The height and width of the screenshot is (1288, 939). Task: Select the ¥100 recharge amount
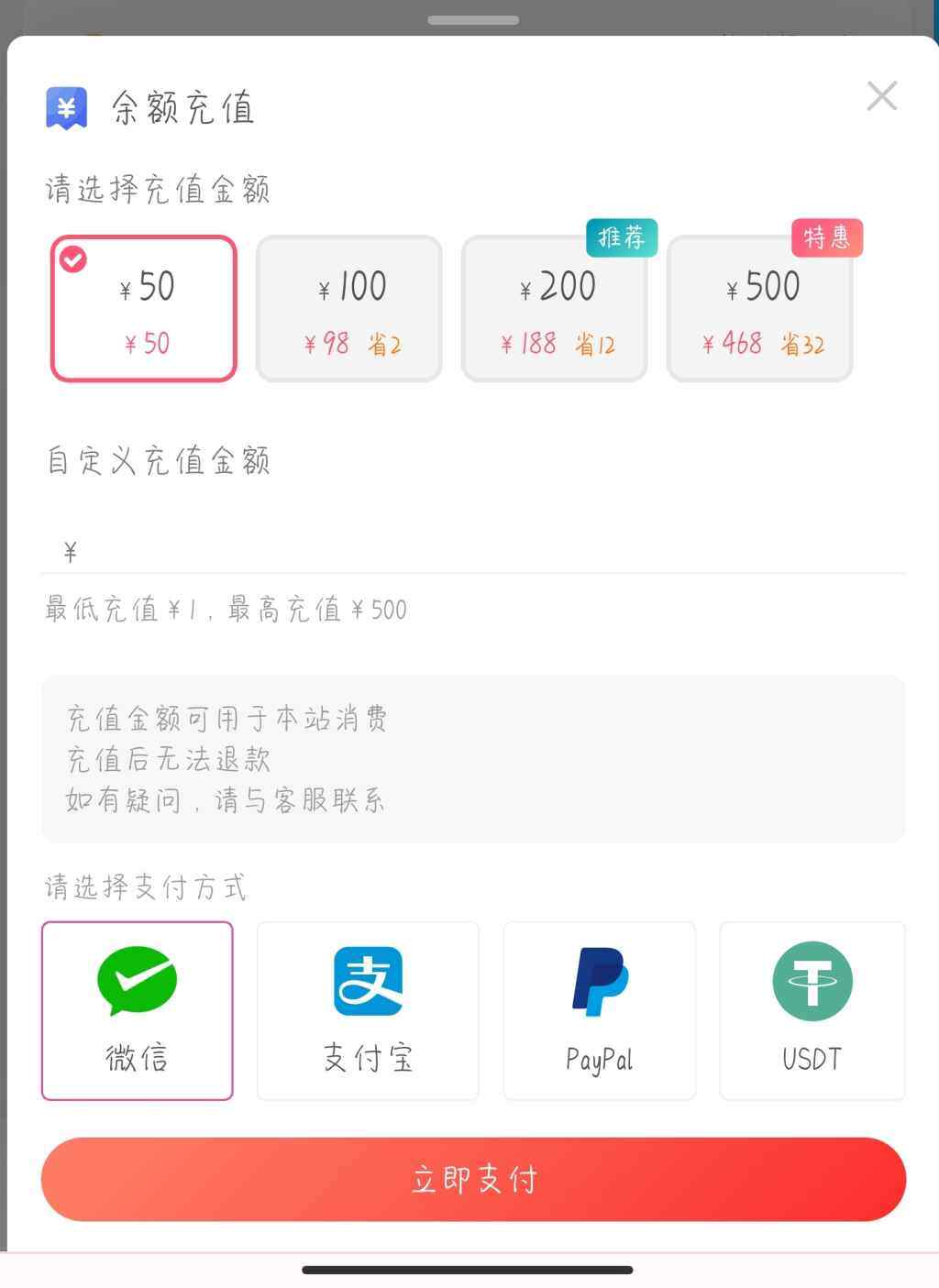(348, 307)
